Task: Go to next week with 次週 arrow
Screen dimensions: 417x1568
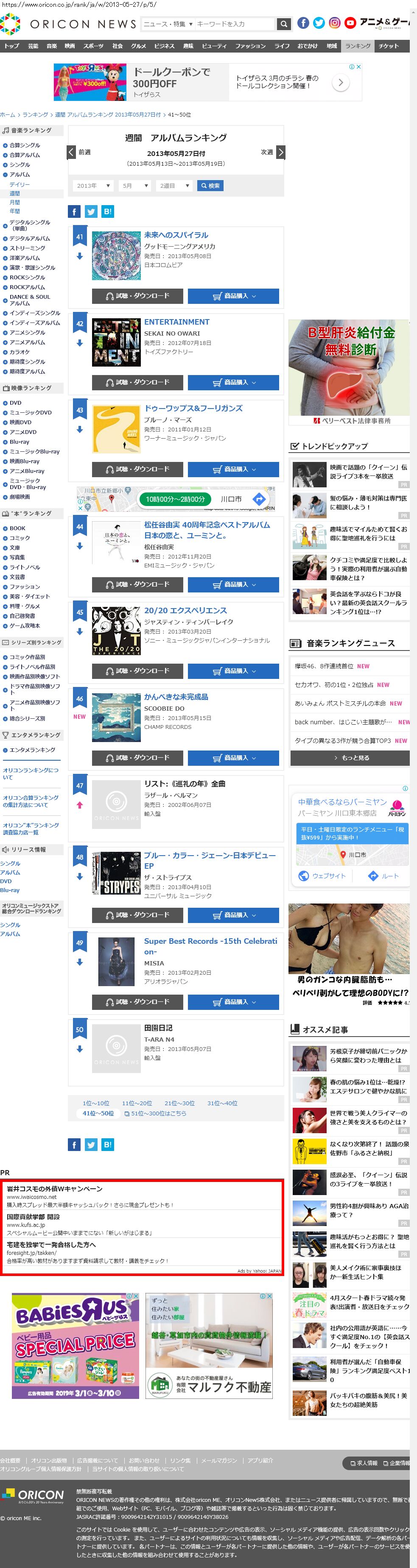Action: click(280, 152)
